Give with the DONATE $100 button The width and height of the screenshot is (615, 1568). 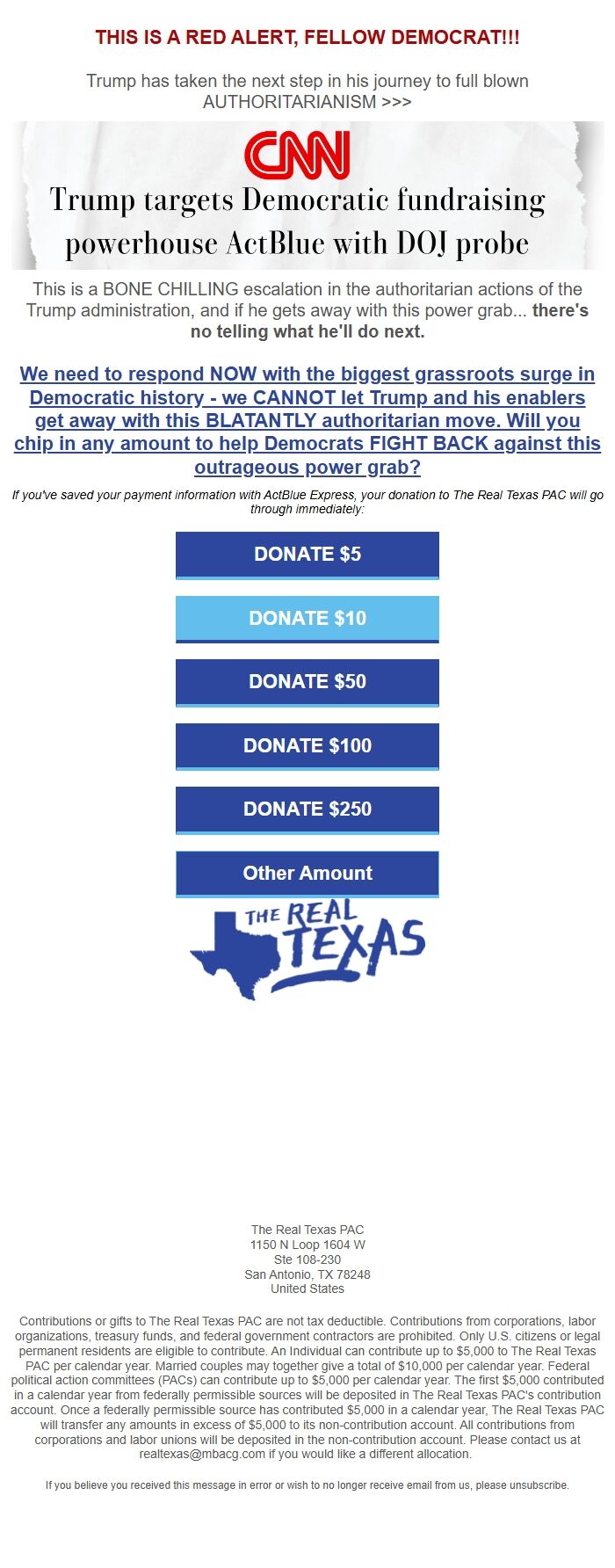coord(307,746)
